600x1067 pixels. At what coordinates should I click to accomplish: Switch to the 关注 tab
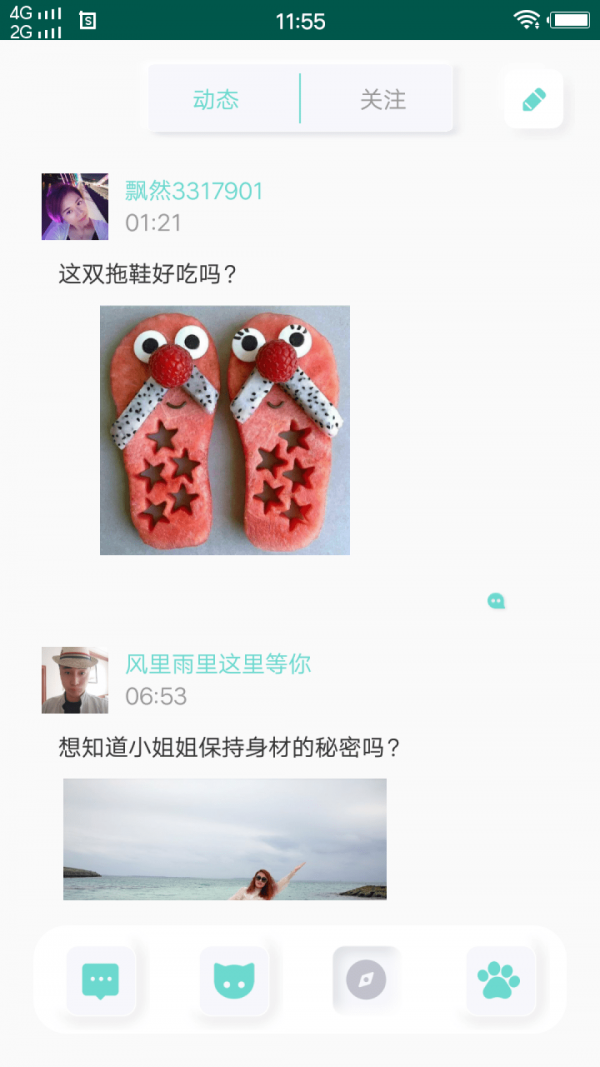(x=383, y=99)
